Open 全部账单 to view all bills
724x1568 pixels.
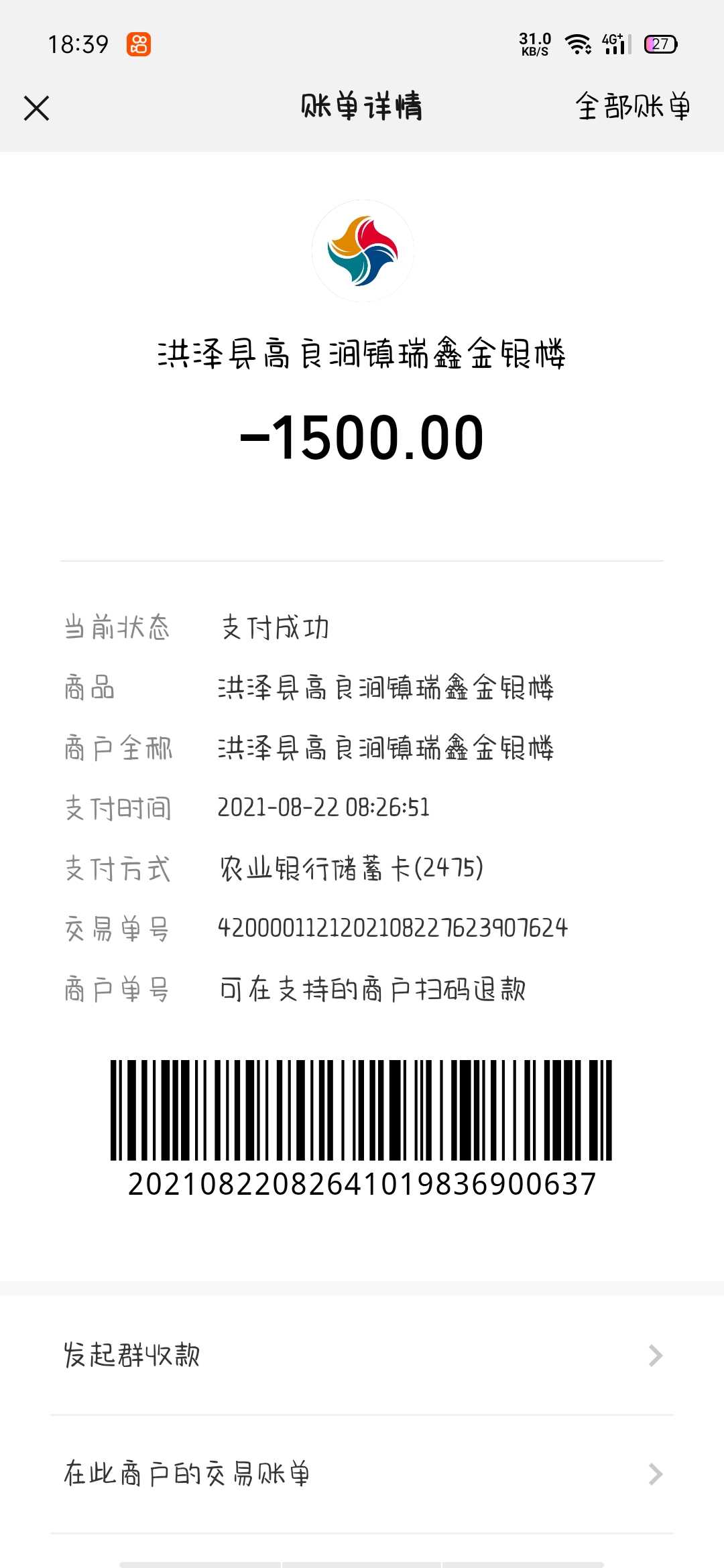[633, 107]
